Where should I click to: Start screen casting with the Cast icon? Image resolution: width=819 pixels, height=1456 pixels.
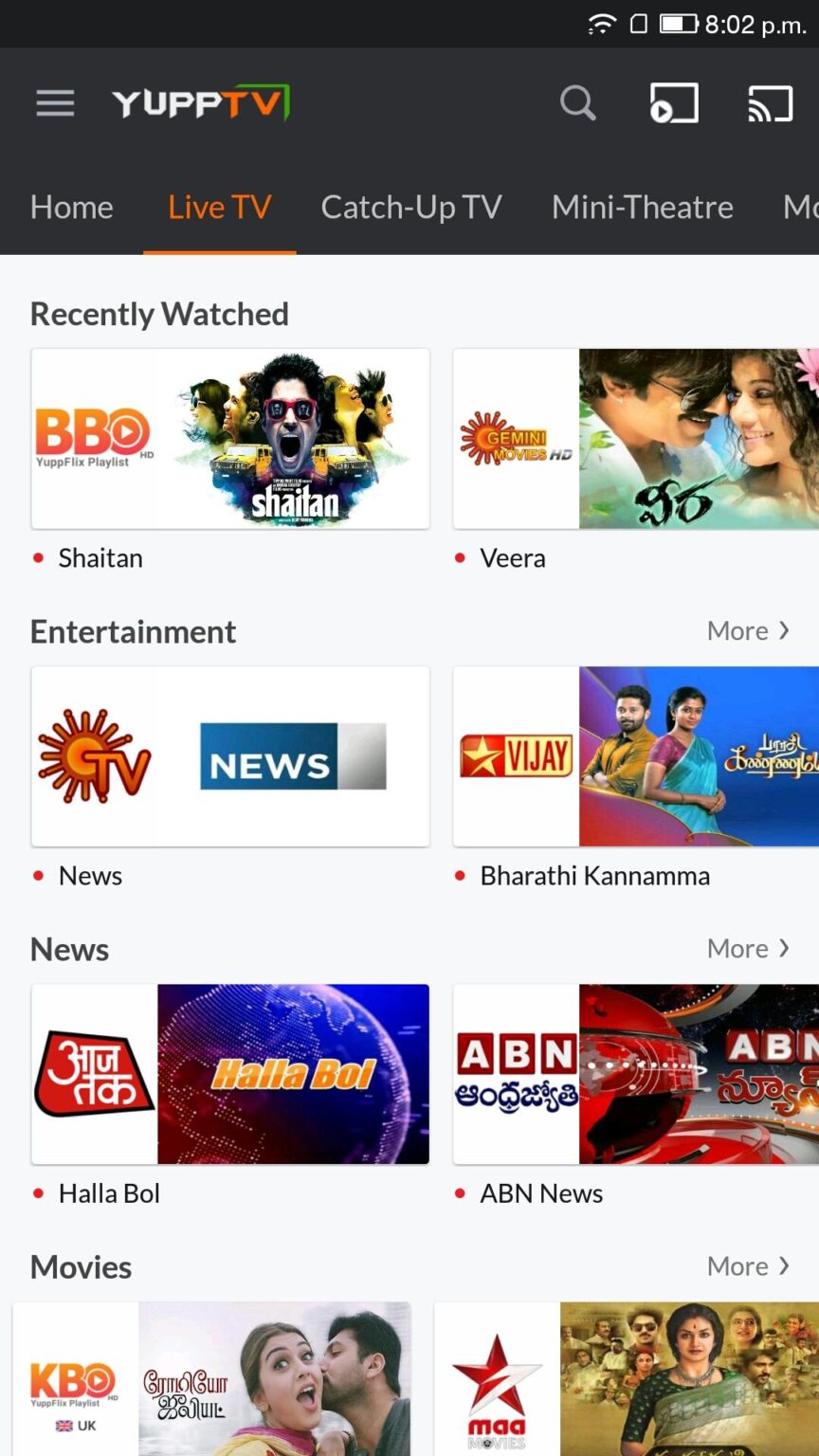(770, 102)
